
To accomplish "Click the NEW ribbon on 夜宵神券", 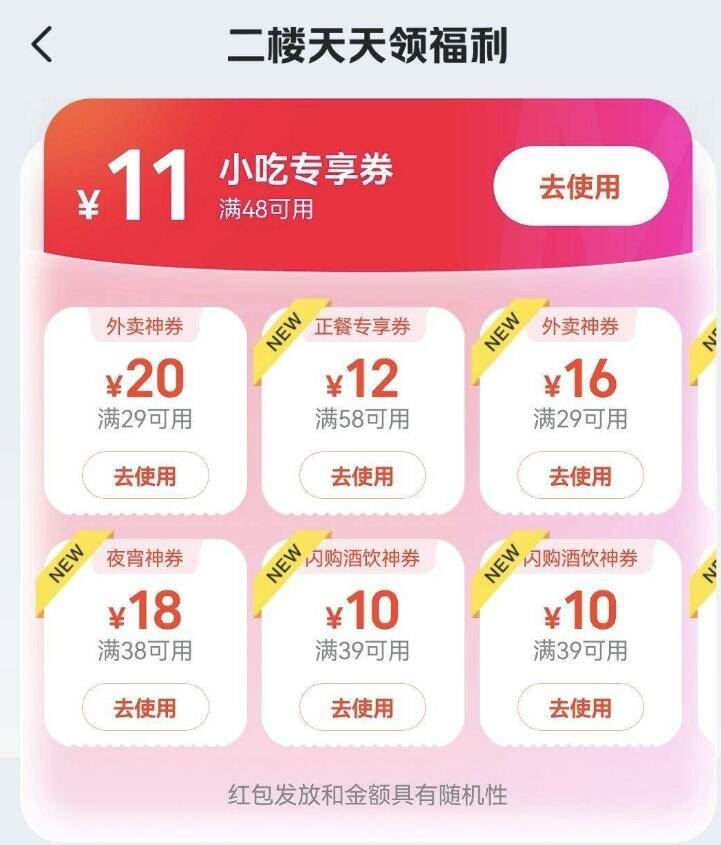I will pos(66,561).
